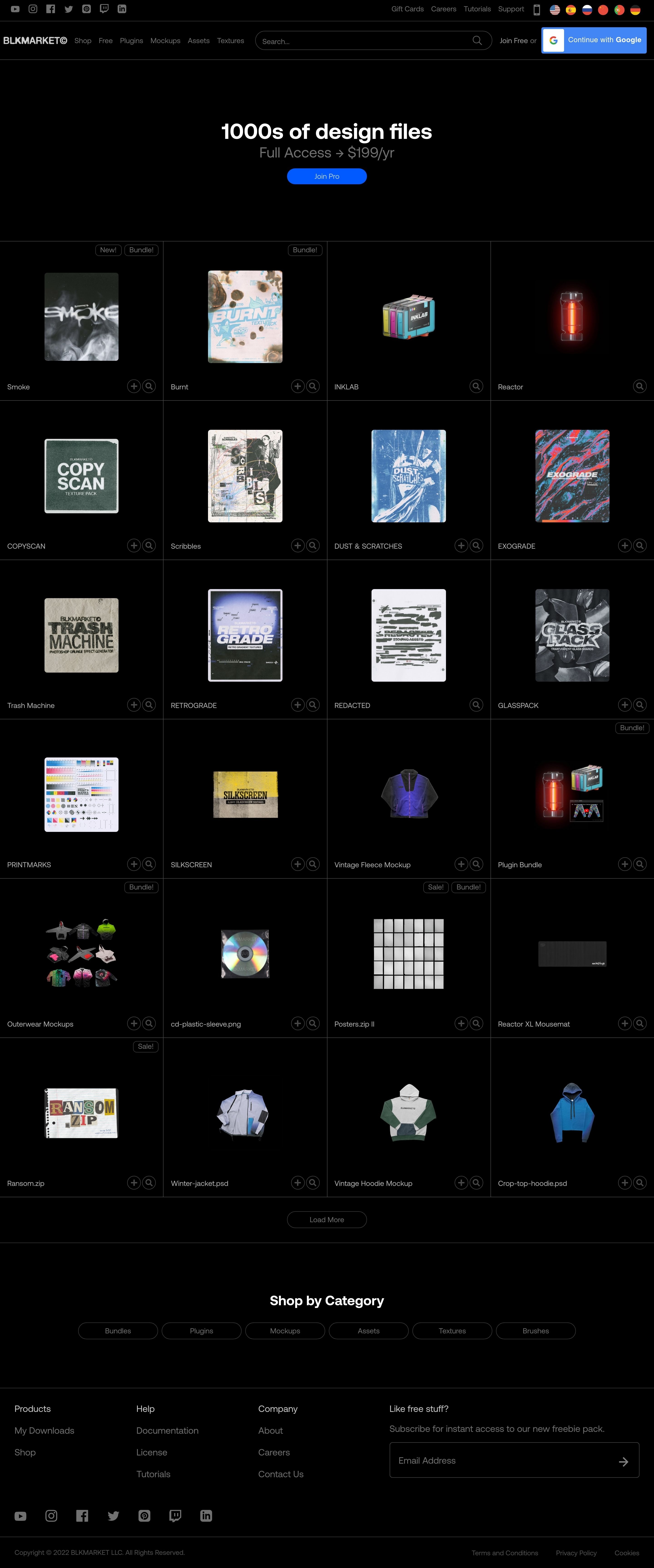Open the YouTube icon in top bar
Viewport: 654px width, 1568px height.
pos(15,9)
